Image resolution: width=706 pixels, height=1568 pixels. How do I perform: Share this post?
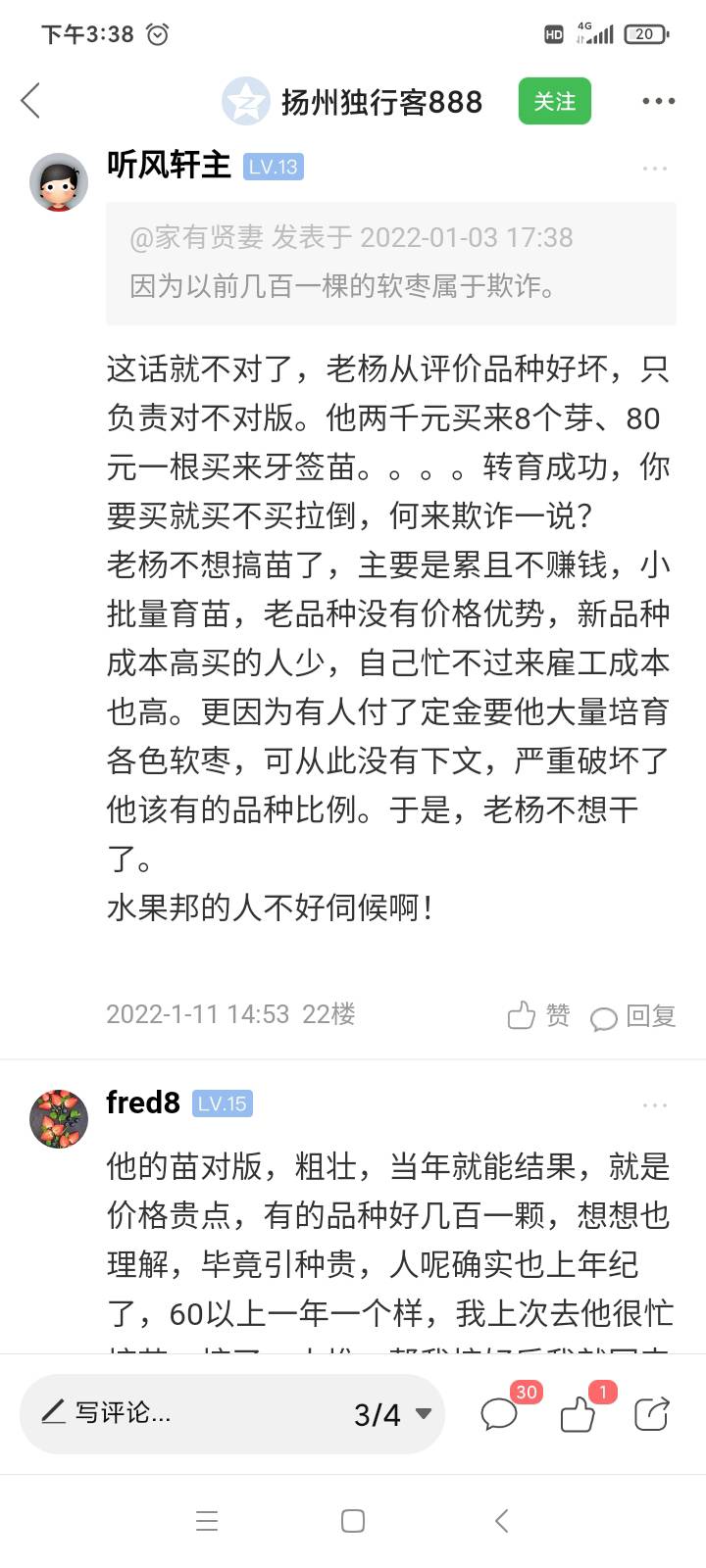652,1414
